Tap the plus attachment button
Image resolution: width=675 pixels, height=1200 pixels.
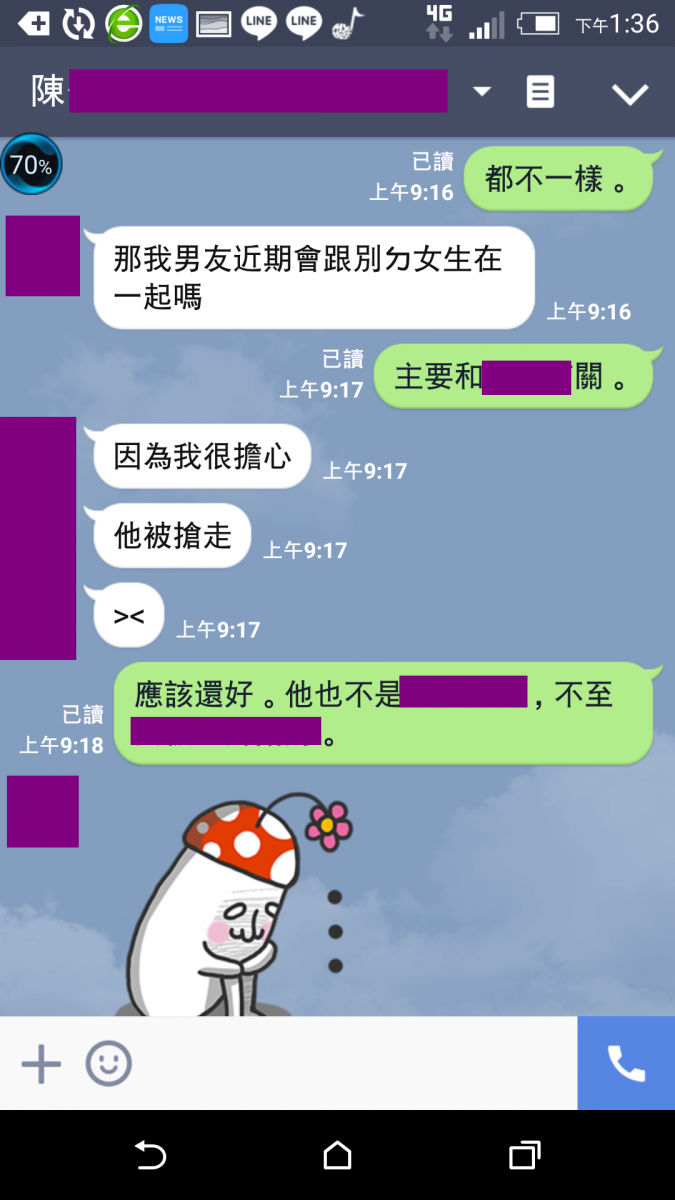click(x=41, y=1064)
